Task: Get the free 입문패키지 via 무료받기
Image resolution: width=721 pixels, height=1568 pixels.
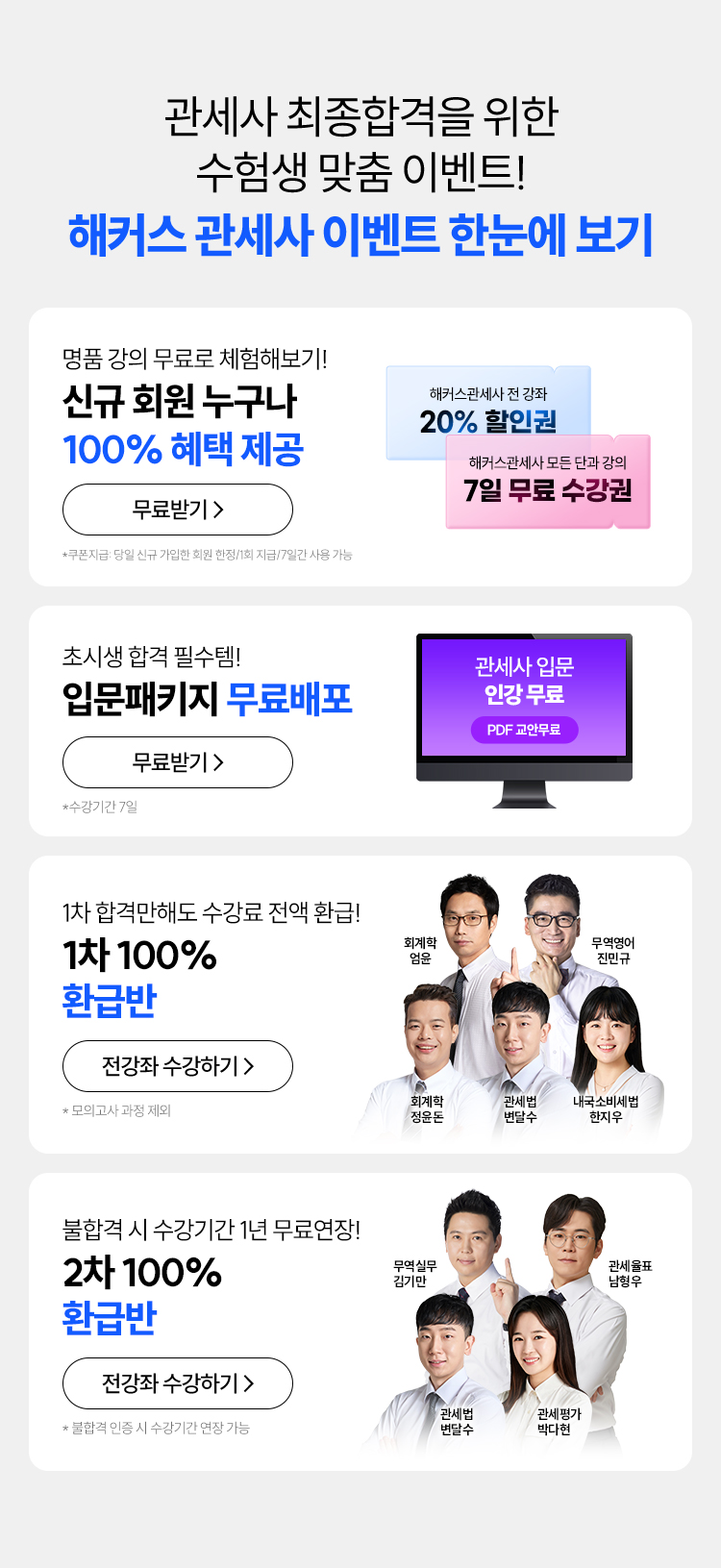Action: (178, 762)
